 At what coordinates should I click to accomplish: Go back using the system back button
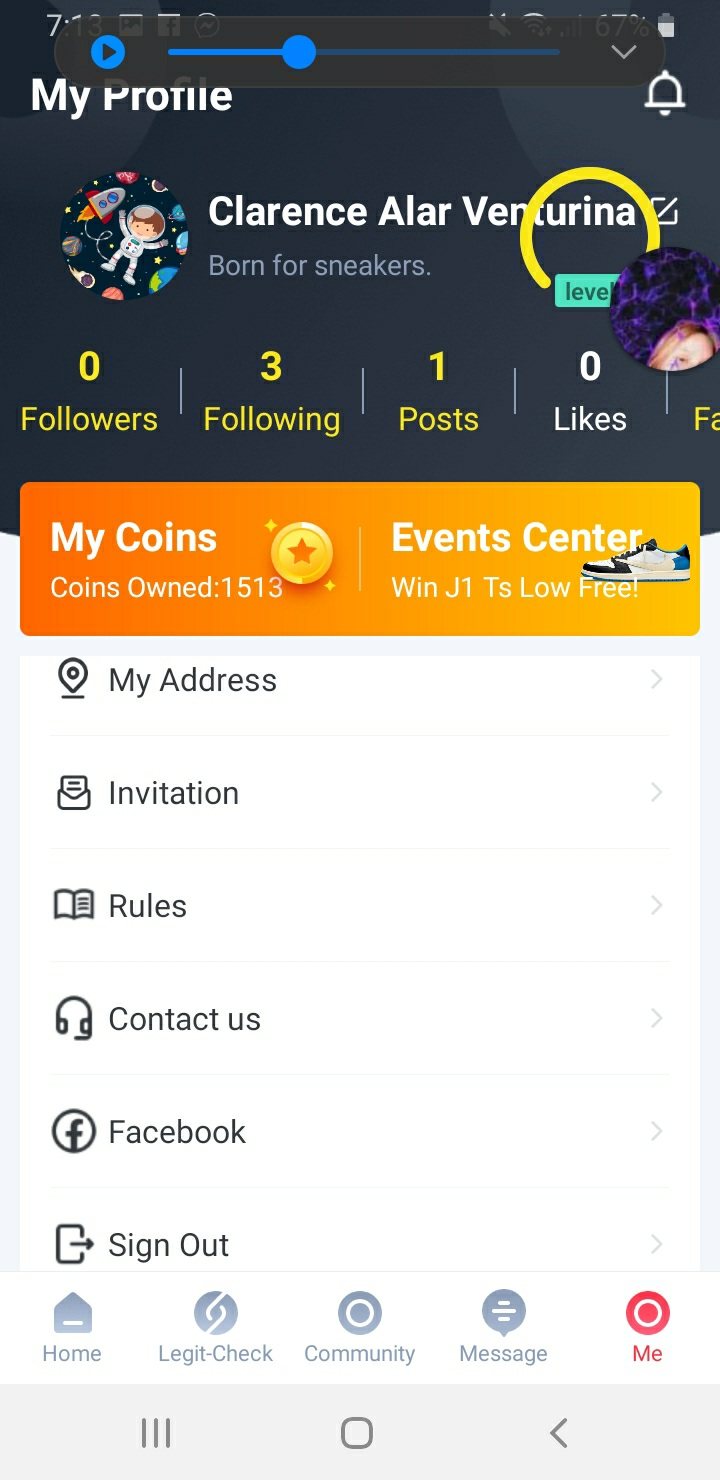tap(559, 1433)
